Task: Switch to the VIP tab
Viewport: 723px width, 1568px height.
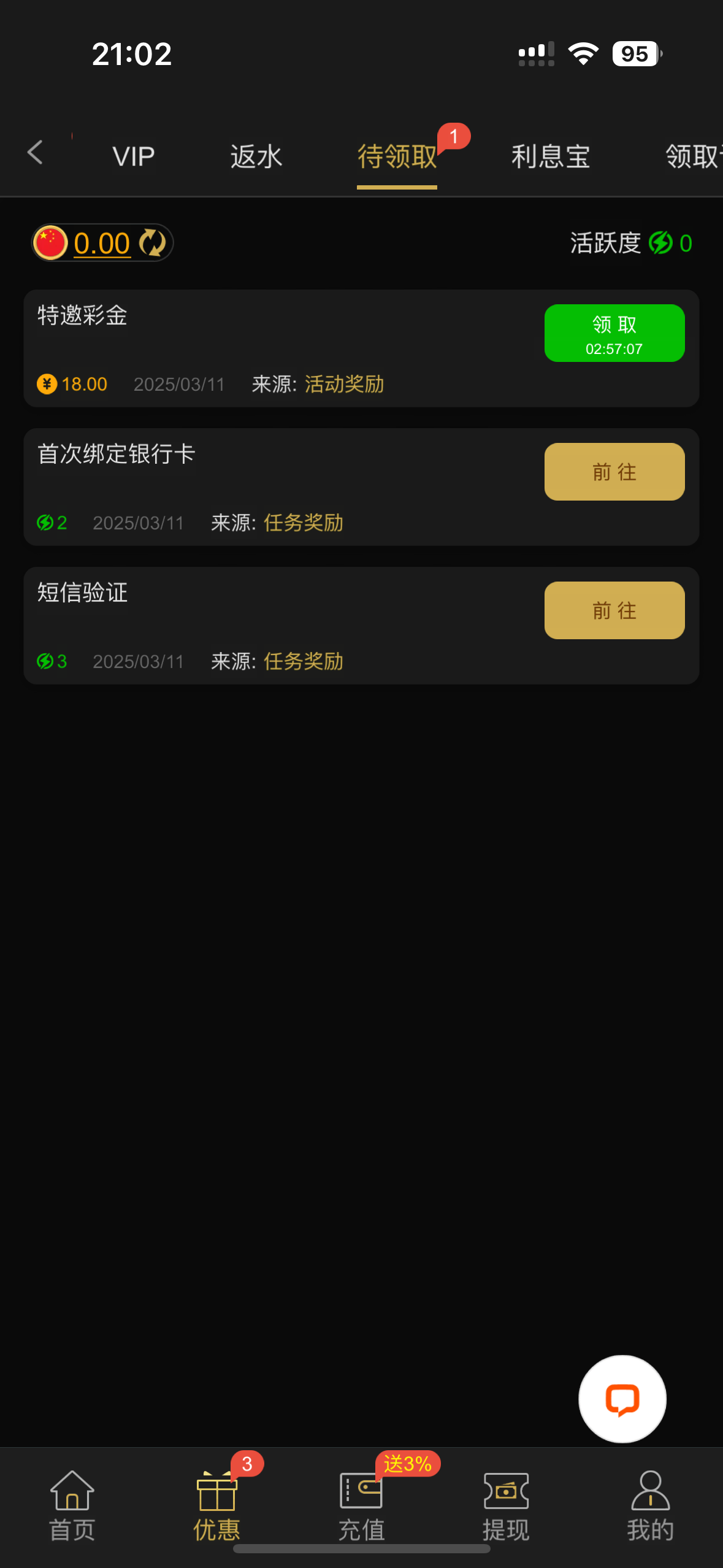Action: tap(134, 156)
